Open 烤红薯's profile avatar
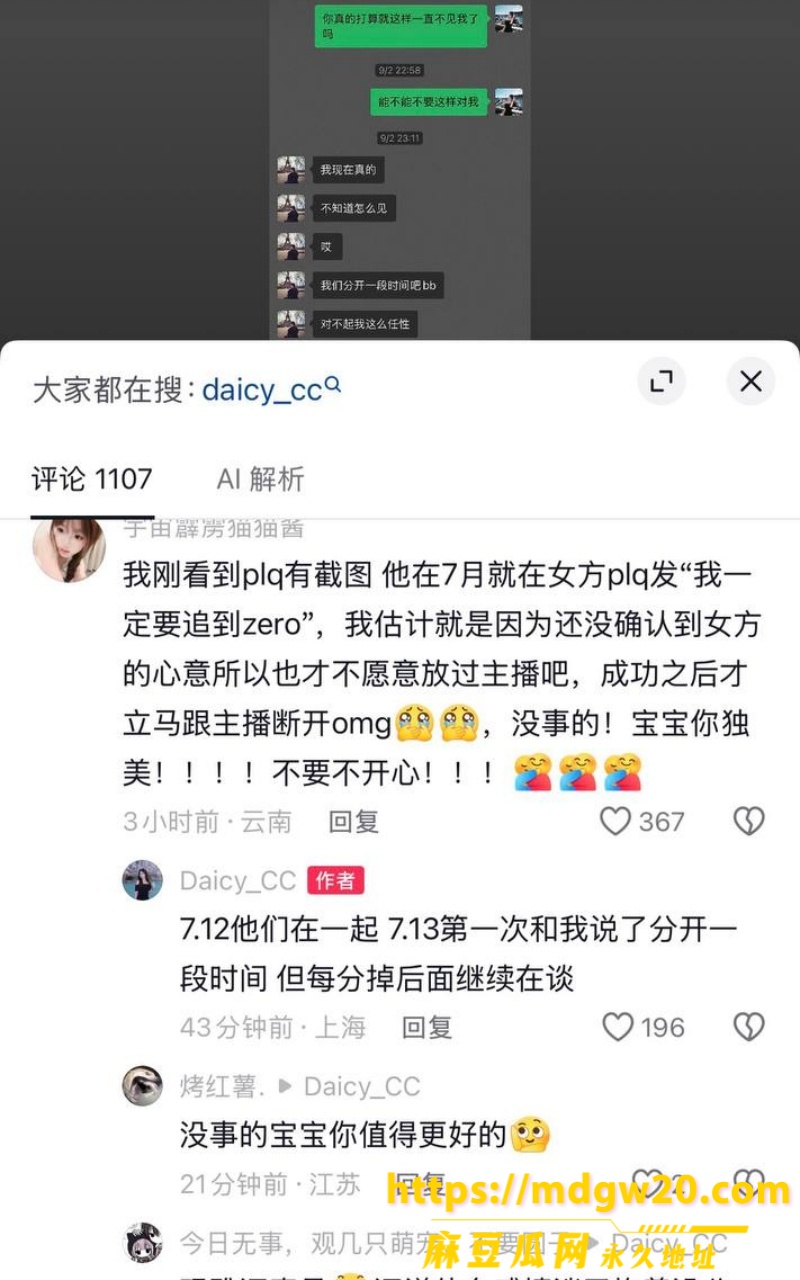The height and width of the screenshot is (1280, 800). pyautogui.click(x=142, y=1086)
